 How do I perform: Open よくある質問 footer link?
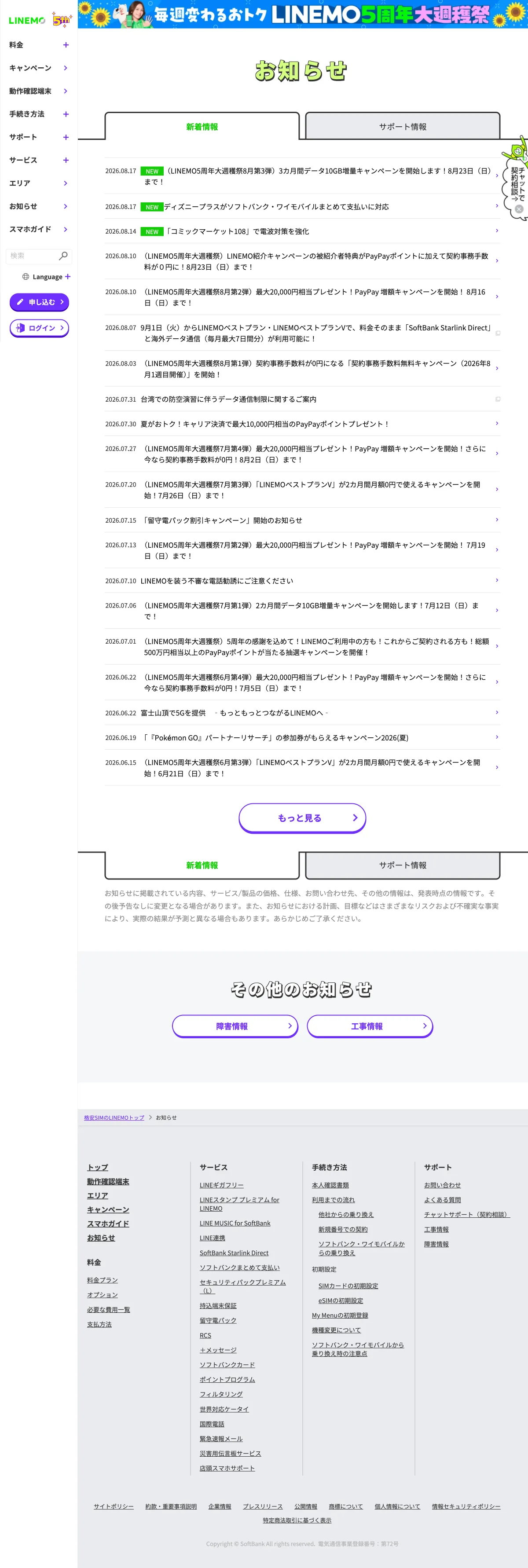[x=443, y=1200]
